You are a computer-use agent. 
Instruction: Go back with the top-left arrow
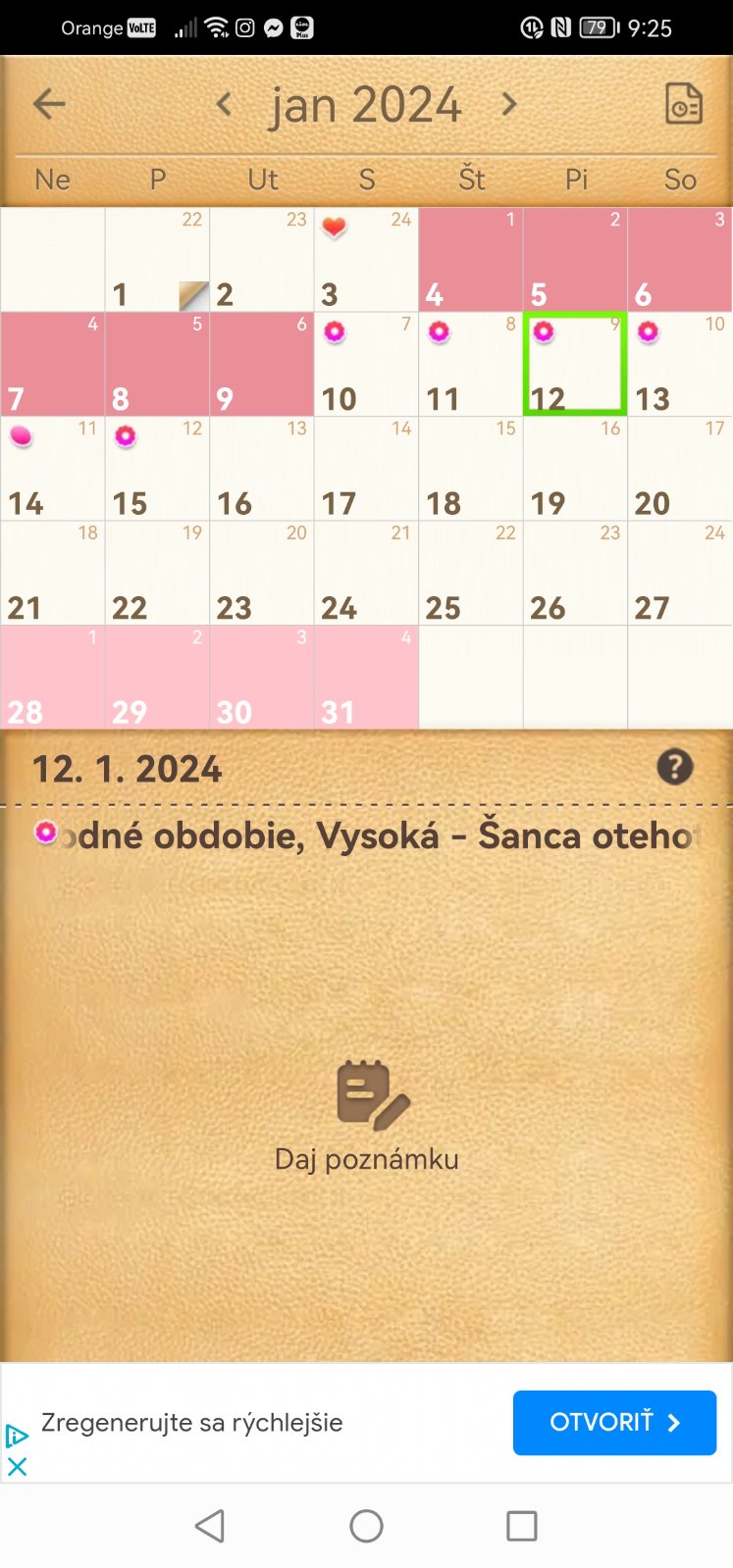[x=48, y=104]
